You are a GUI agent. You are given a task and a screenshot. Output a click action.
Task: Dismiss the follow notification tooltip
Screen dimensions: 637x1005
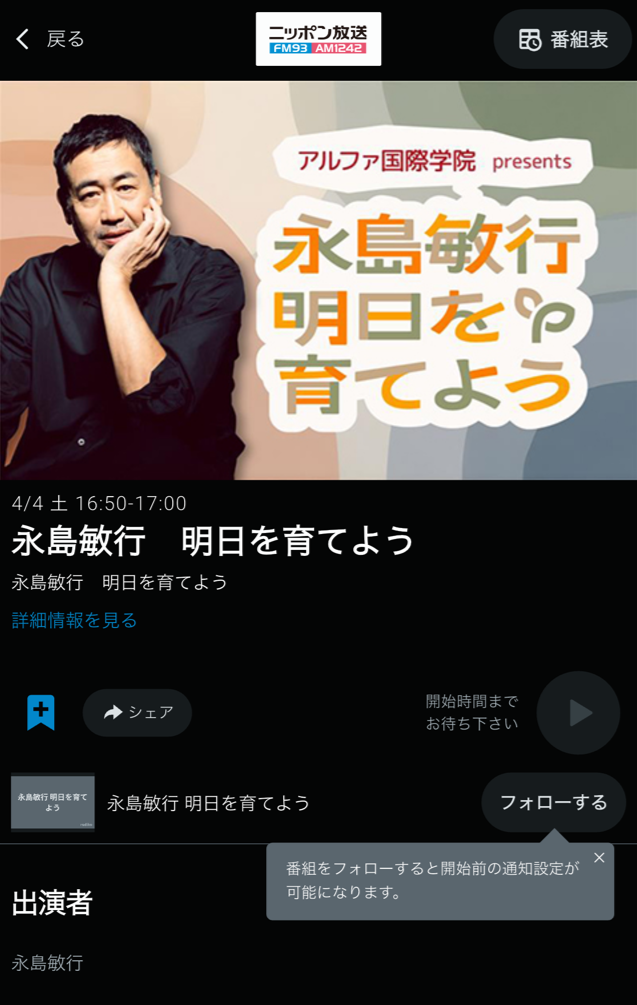coord(599,858)
